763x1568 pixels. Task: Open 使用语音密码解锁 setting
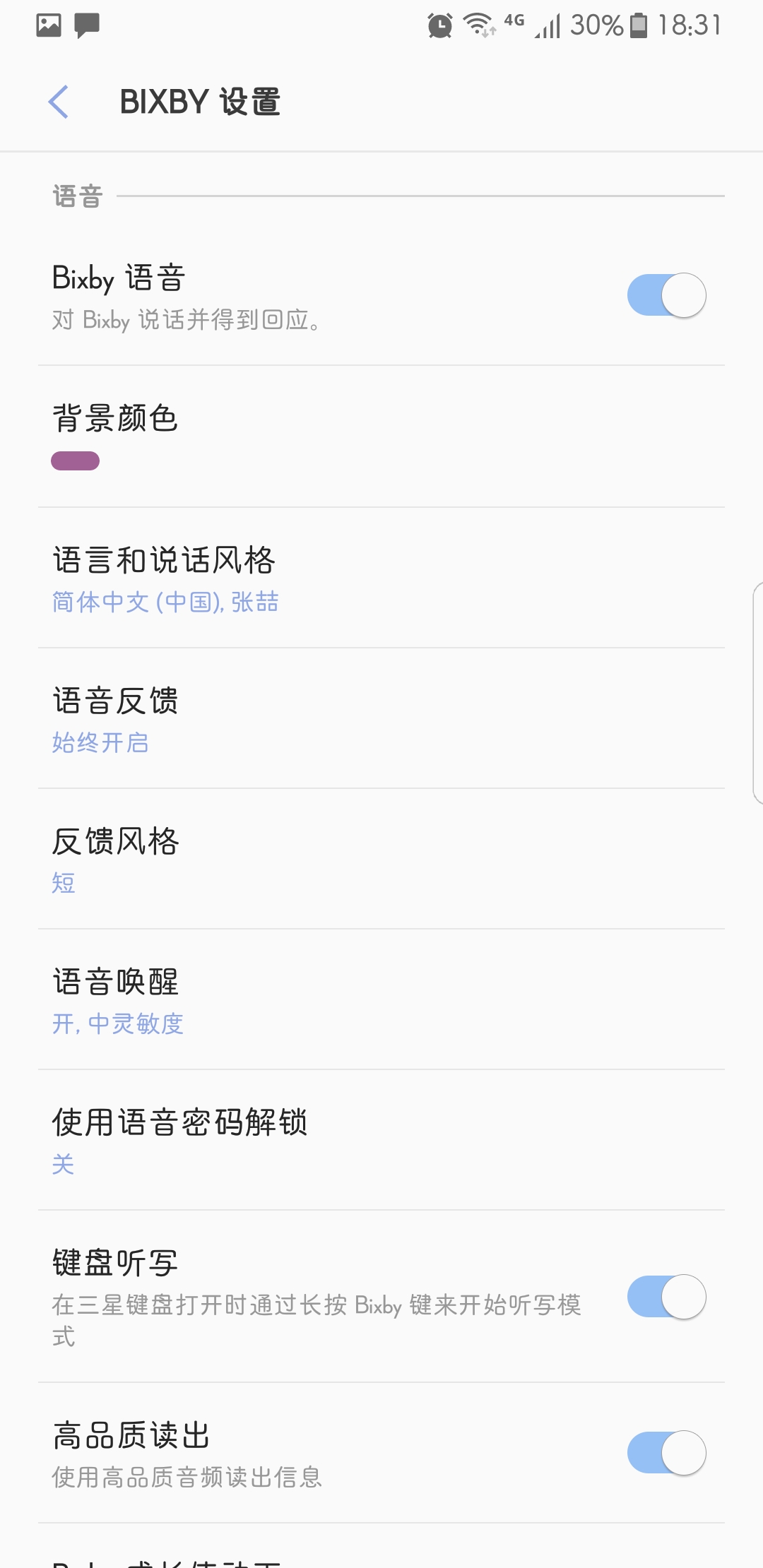381,1140
